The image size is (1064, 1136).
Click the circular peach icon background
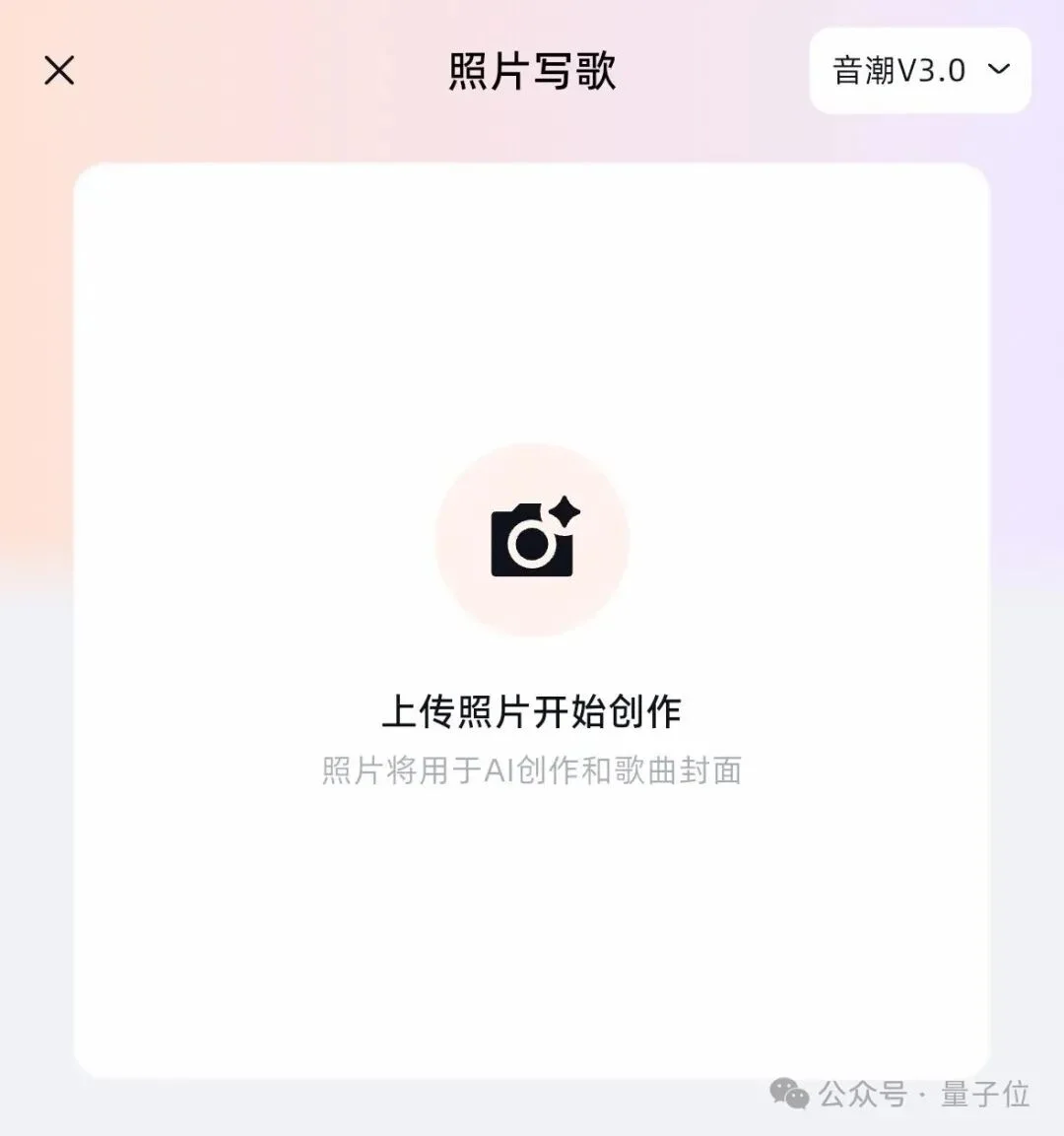point(532,537)
